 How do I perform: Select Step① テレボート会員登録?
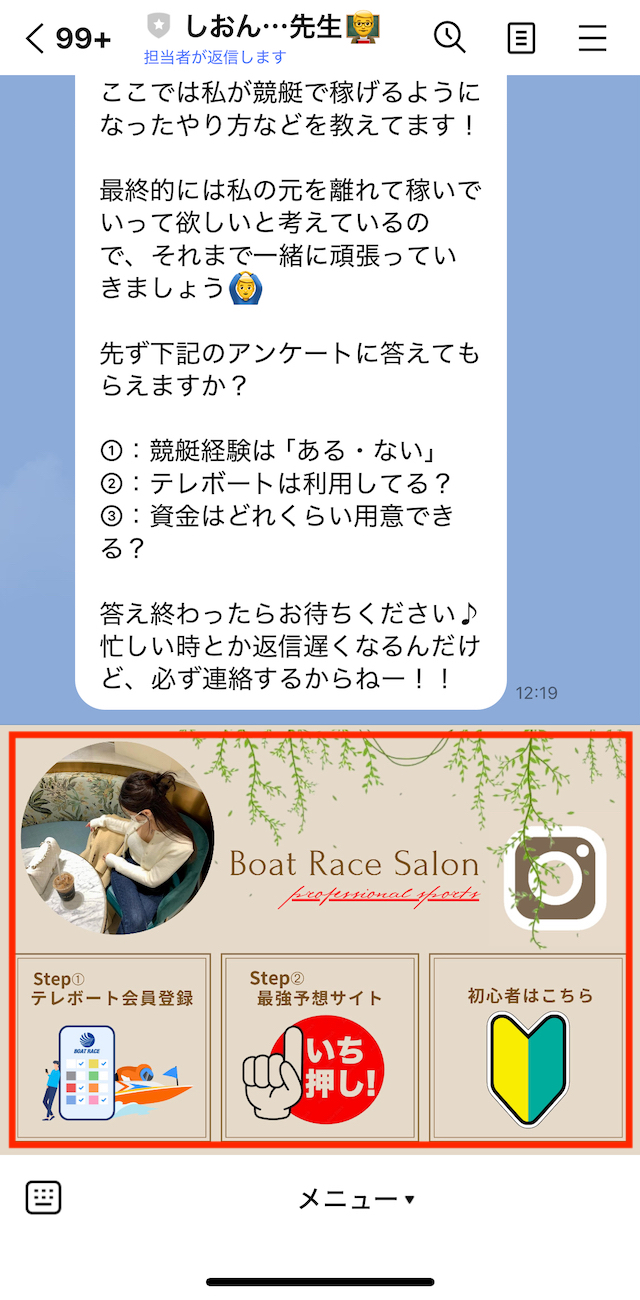pos(112,1047)
